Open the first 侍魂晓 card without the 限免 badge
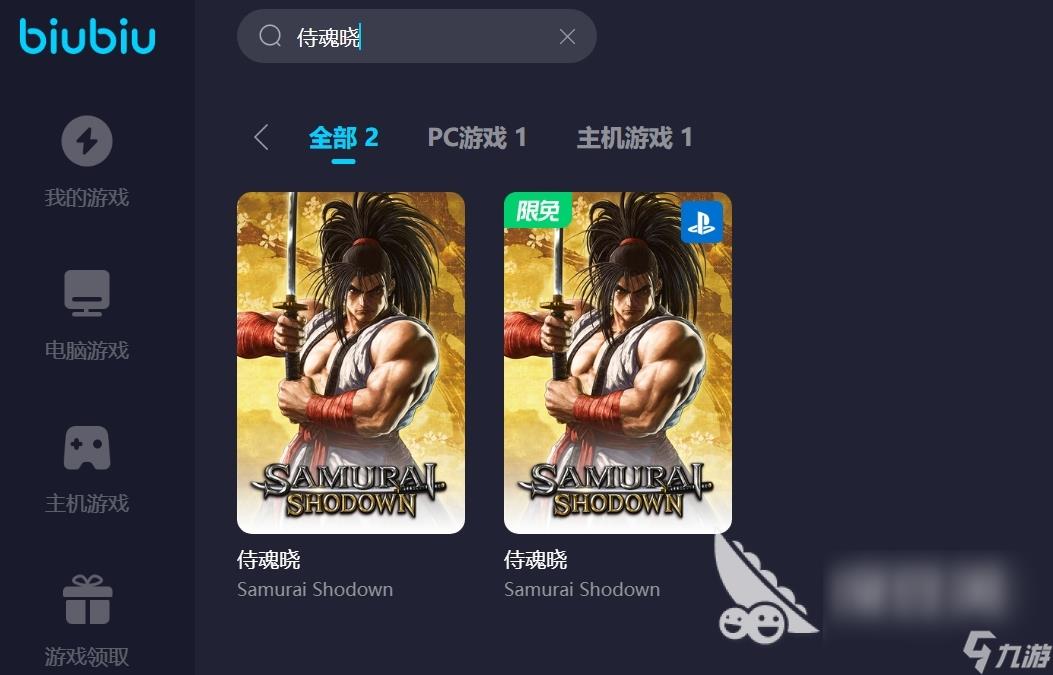Screen dimensions: 1053x675 (351, 362)
